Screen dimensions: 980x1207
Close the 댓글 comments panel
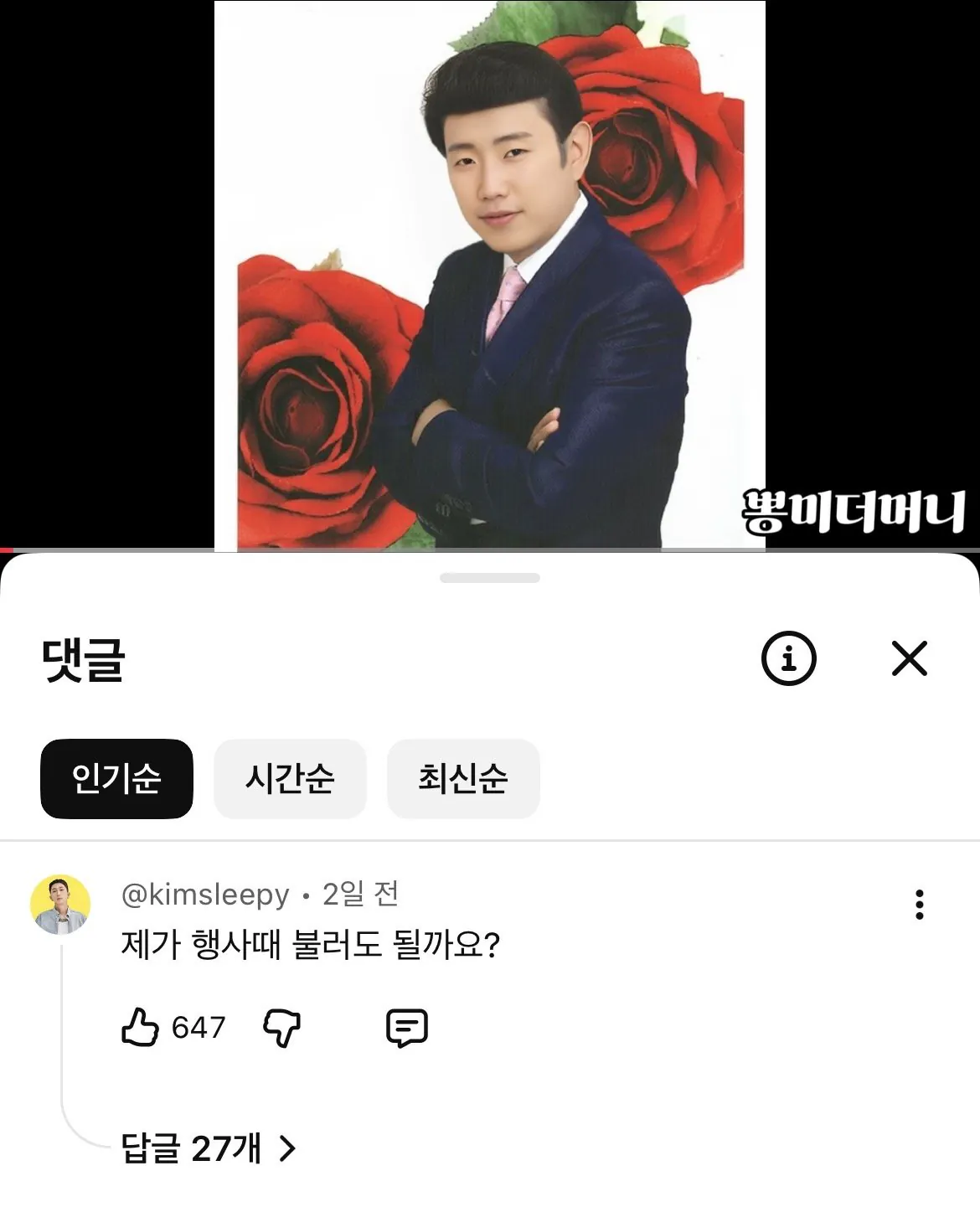pos(909,658)
